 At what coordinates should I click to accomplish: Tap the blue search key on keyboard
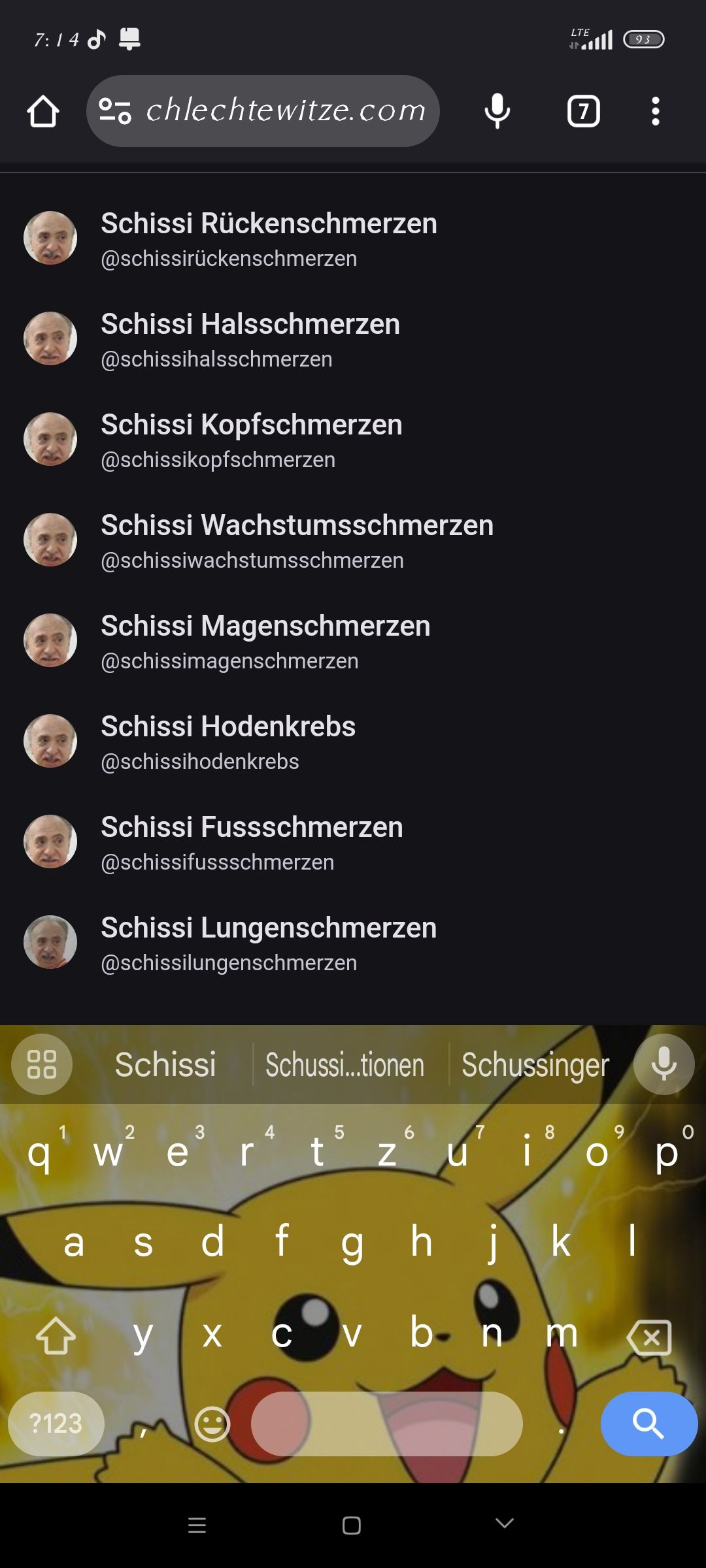pyautogui.click(x=648, y=1424)
